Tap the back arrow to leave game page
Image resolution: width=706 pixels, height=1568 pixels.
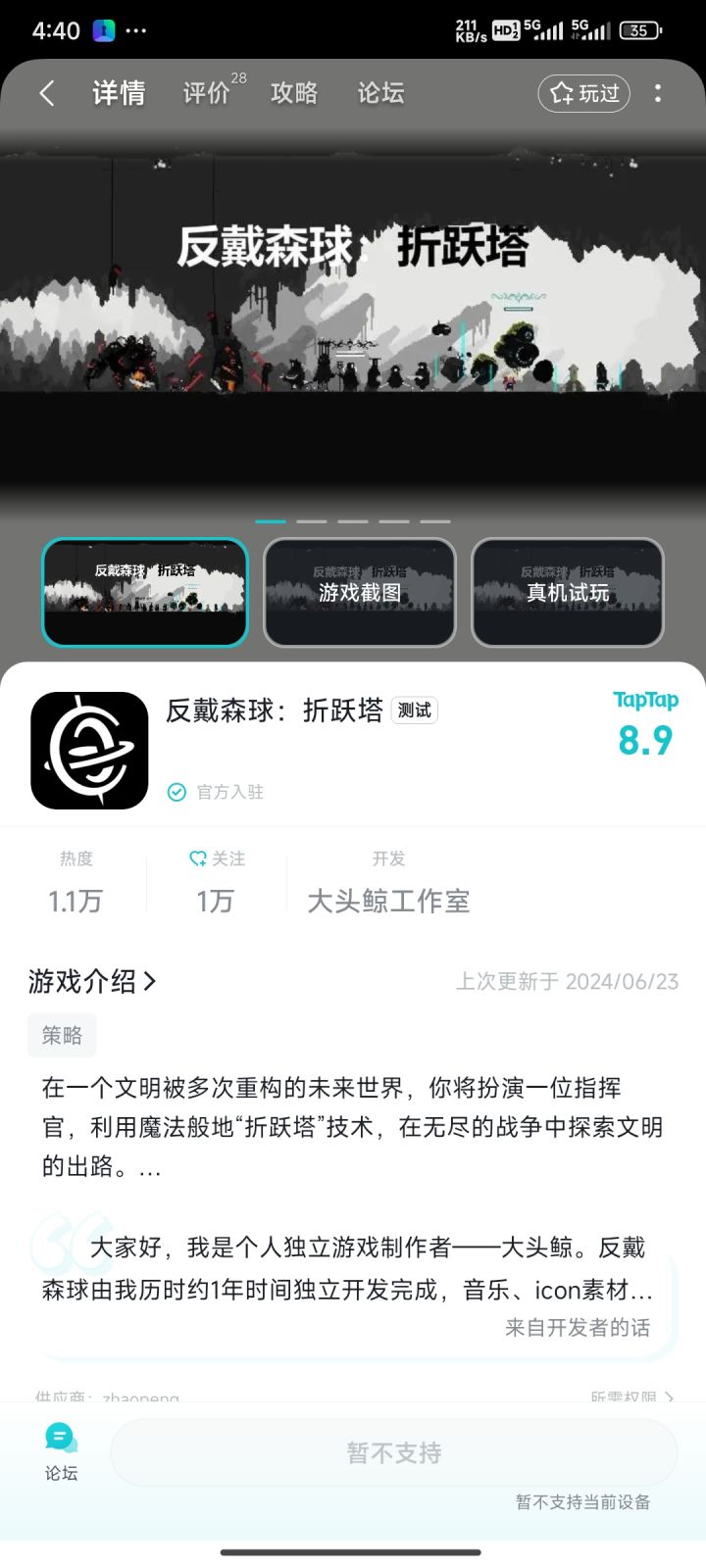point(46,91)
